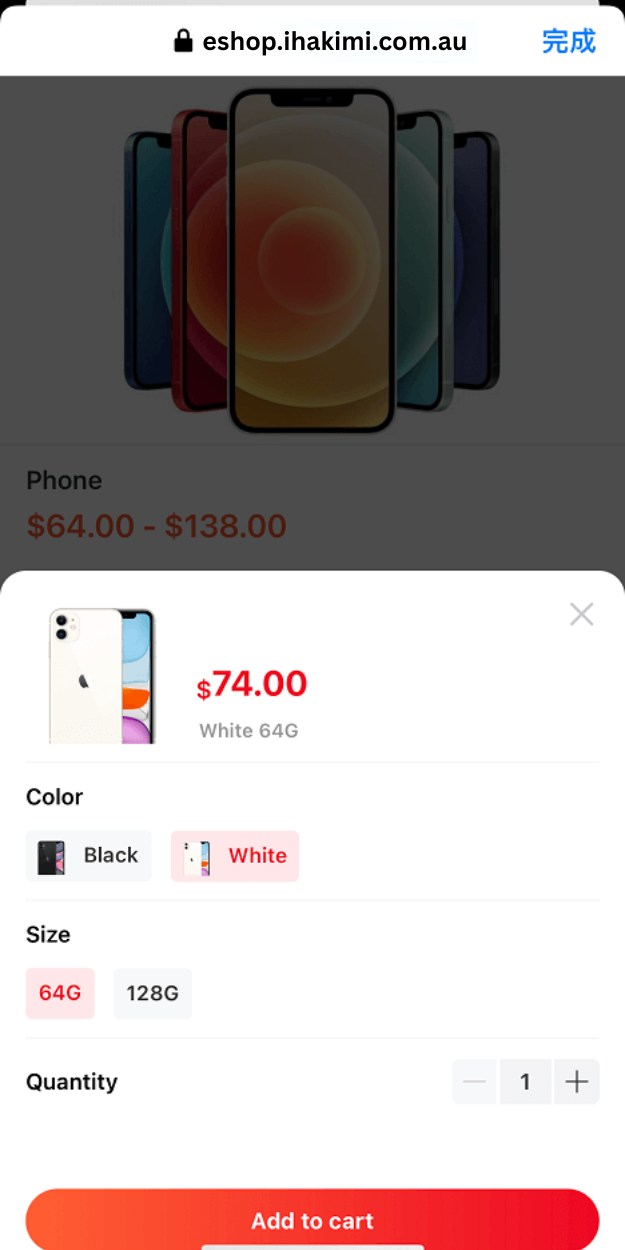Close the product options sheet

(581, 614)
